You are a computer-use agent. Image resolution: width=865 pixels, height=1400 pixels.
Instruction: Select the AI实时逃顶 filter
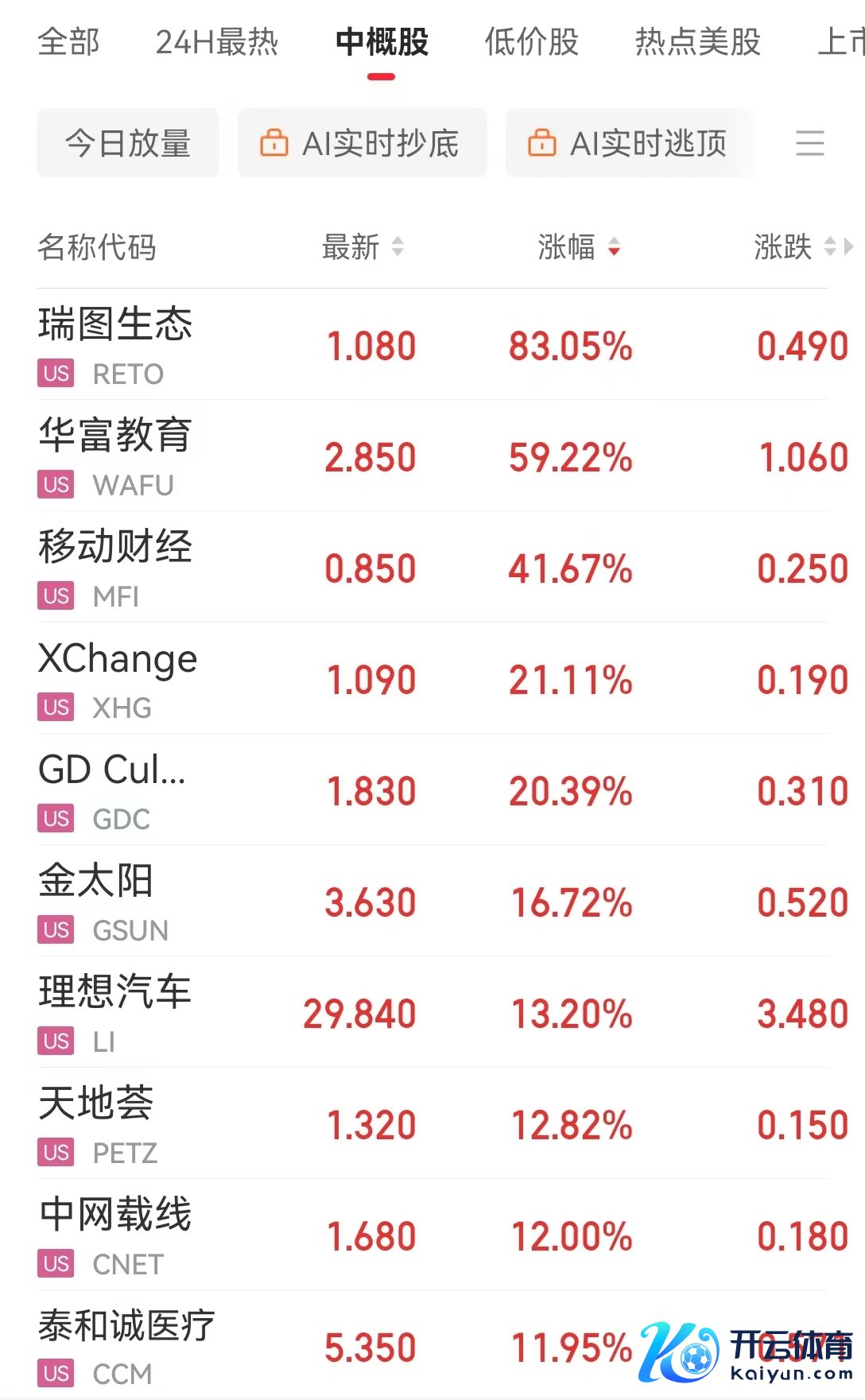coord(629,143)
